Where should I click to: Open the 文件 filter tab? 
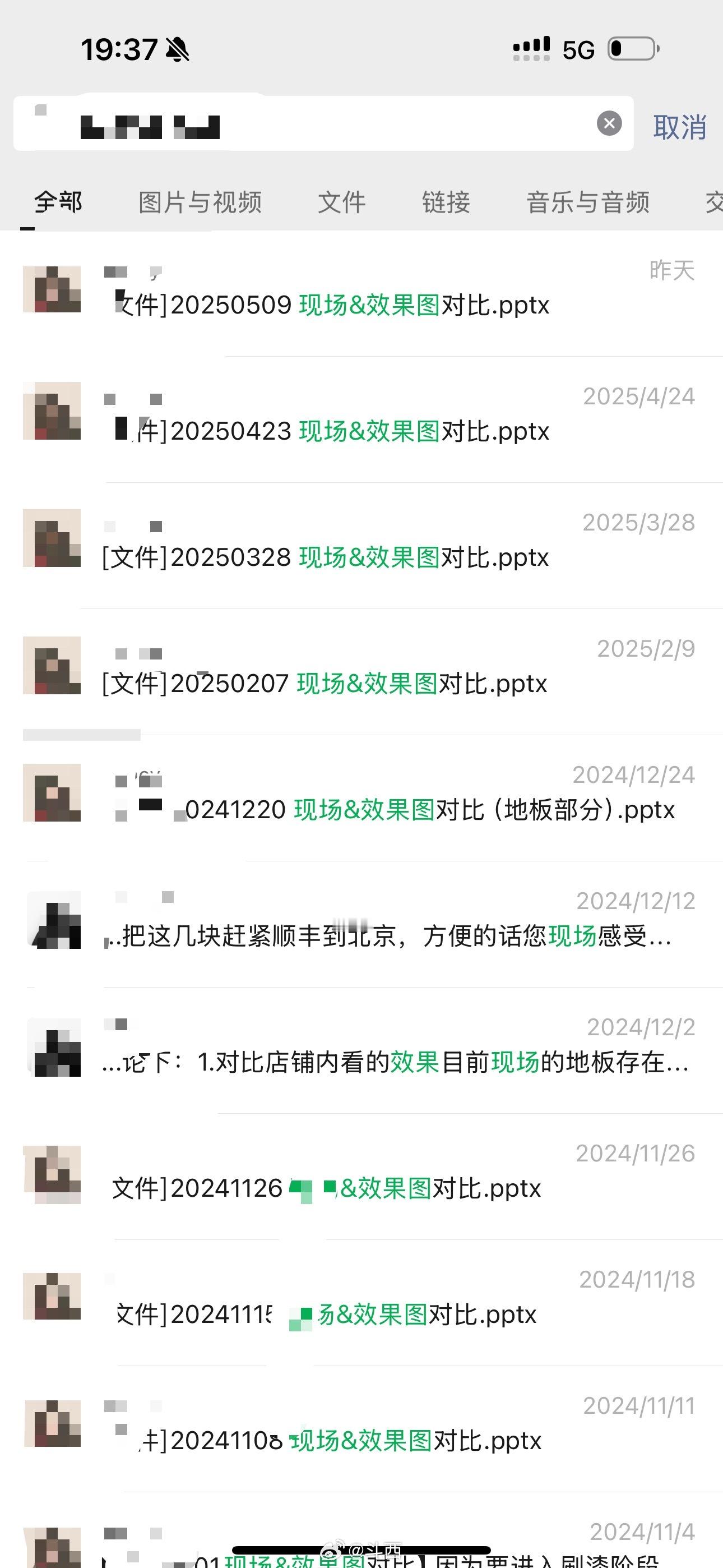pos(342,202)
